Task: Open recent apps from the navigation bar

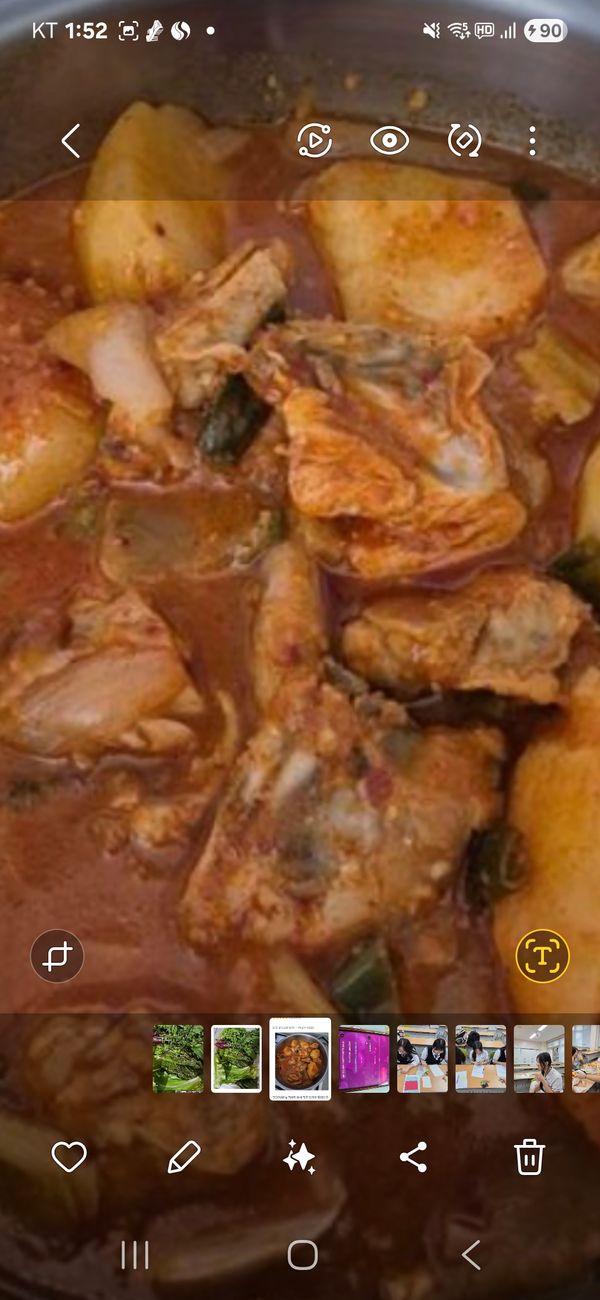Action: 134,1255
